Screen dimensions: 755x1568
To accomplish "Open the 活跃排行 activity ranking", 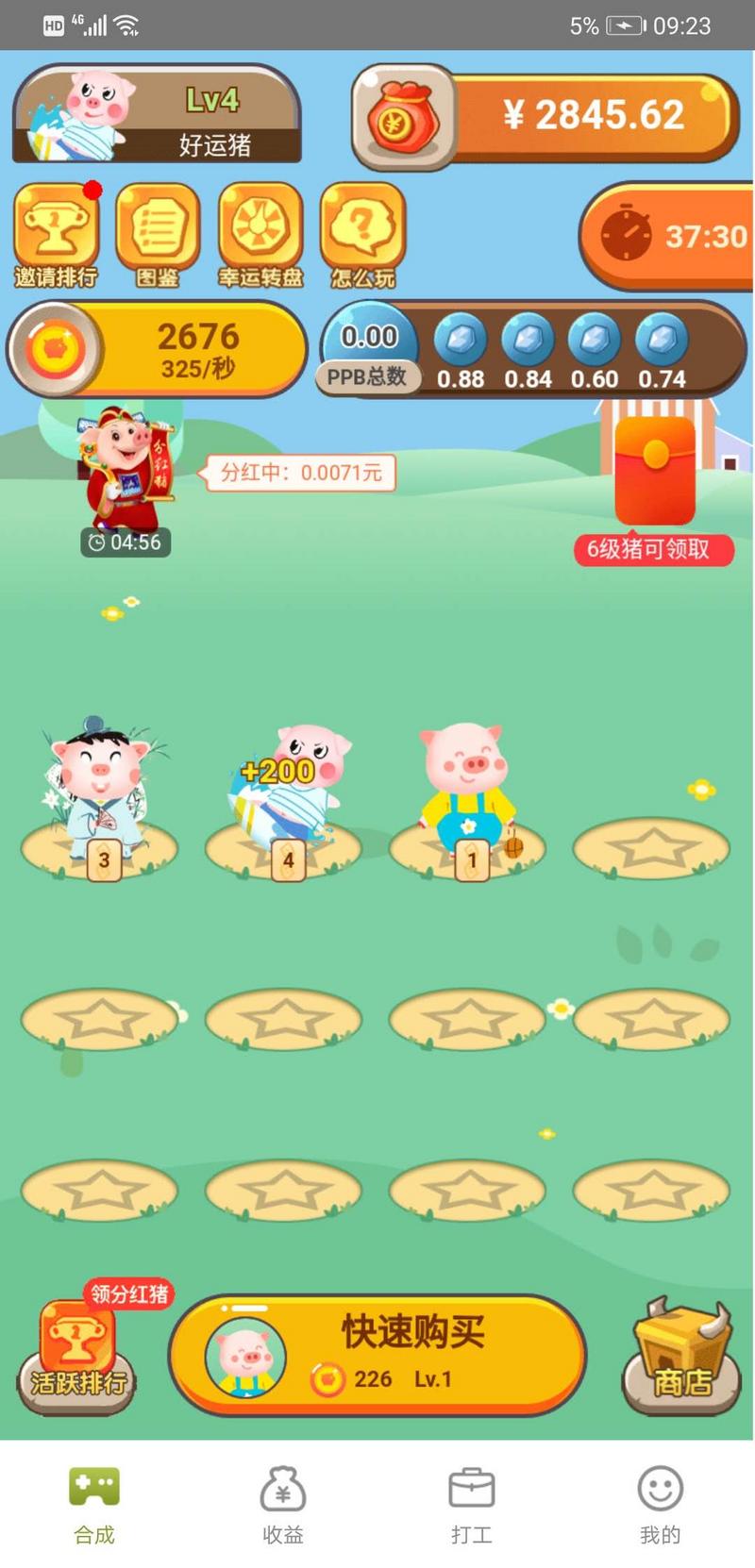I will [77, 1356].
